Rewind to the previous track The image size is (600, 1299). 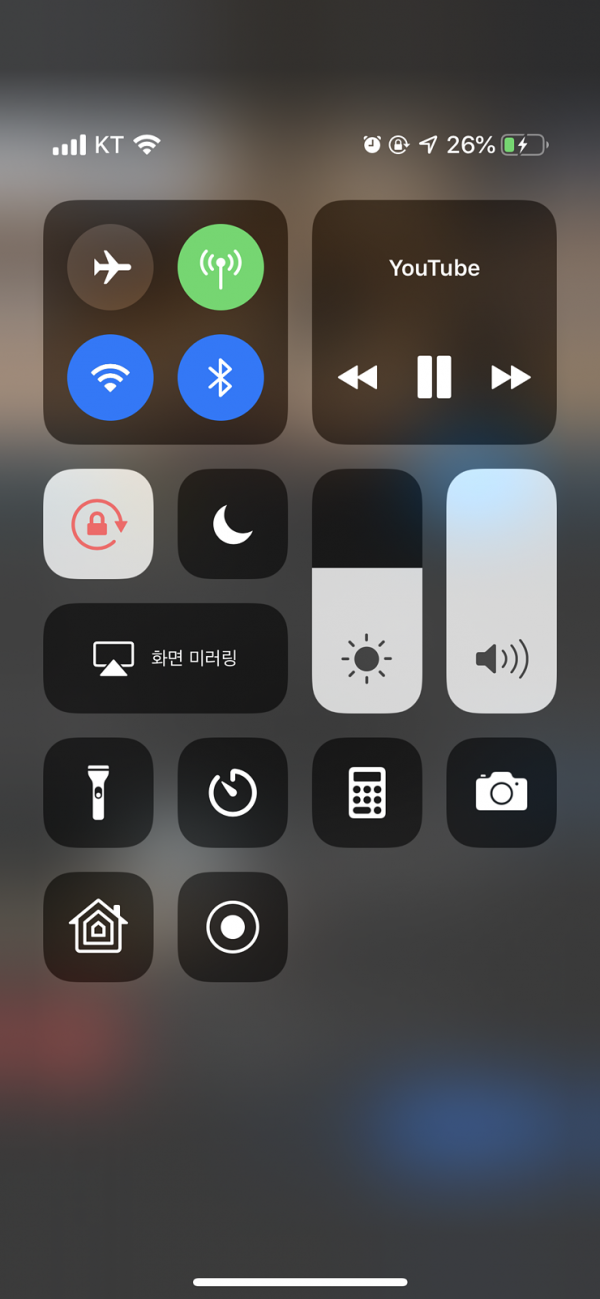[x=357, y=377]
